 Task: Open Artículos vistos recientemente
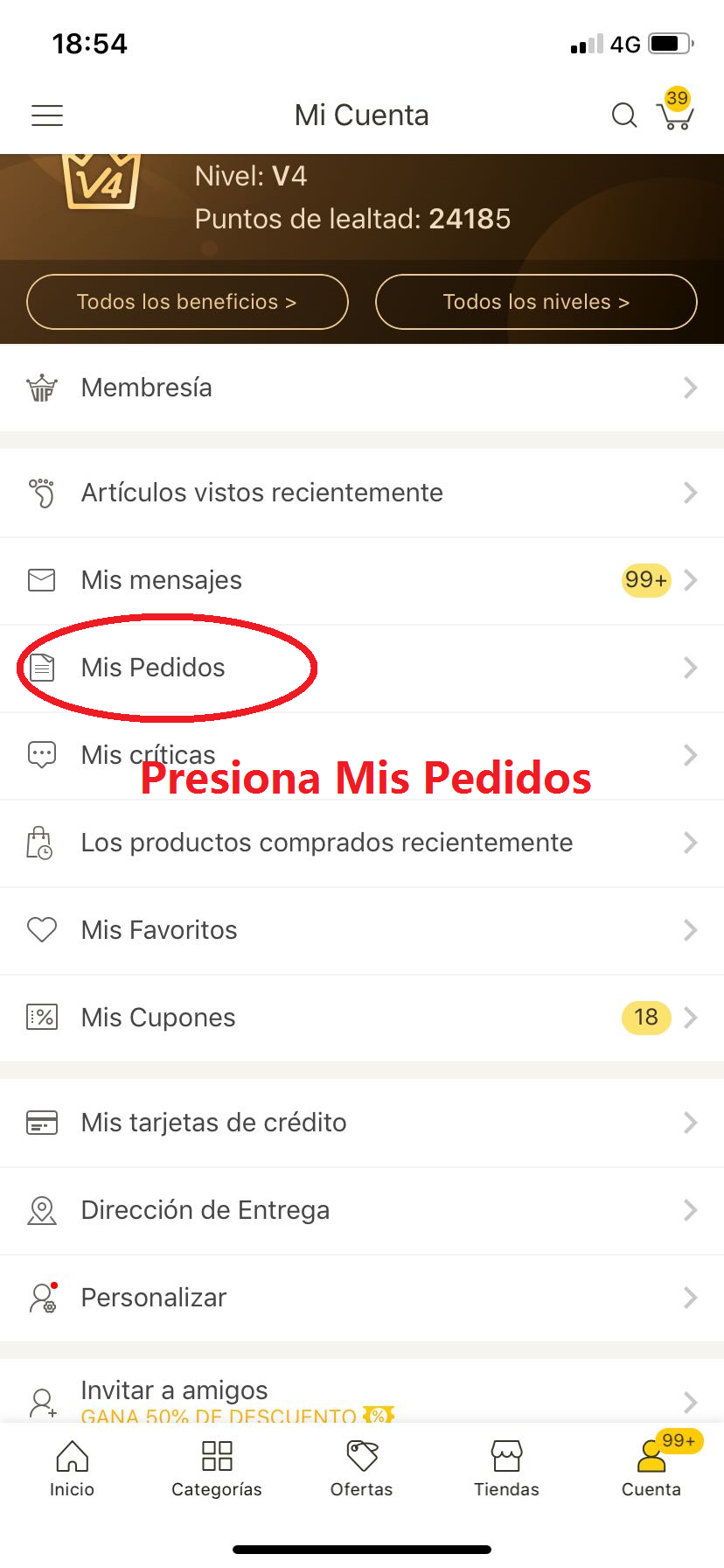pos(362,493)
